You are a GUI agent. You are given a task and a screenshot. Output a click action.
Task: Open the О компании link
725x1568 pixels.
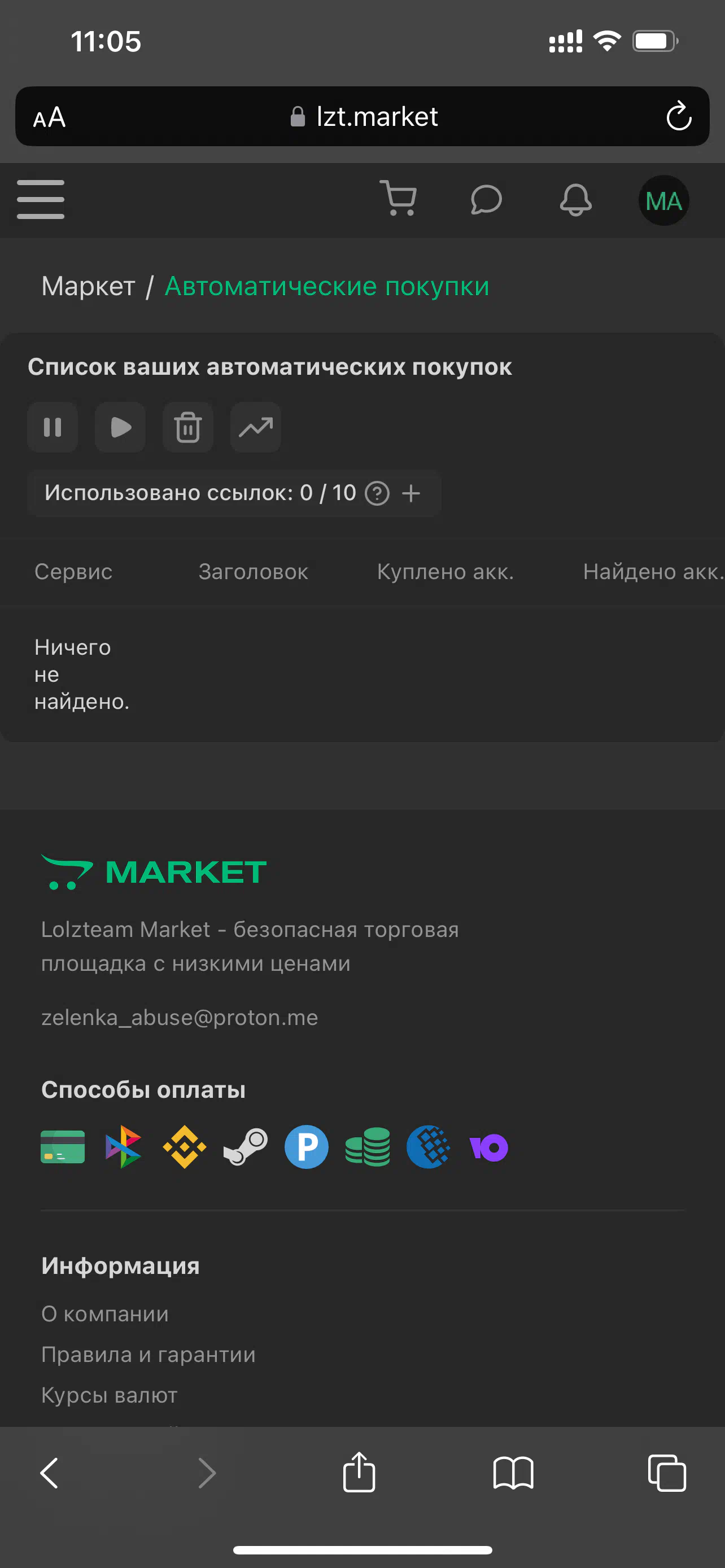(104, 1313)
